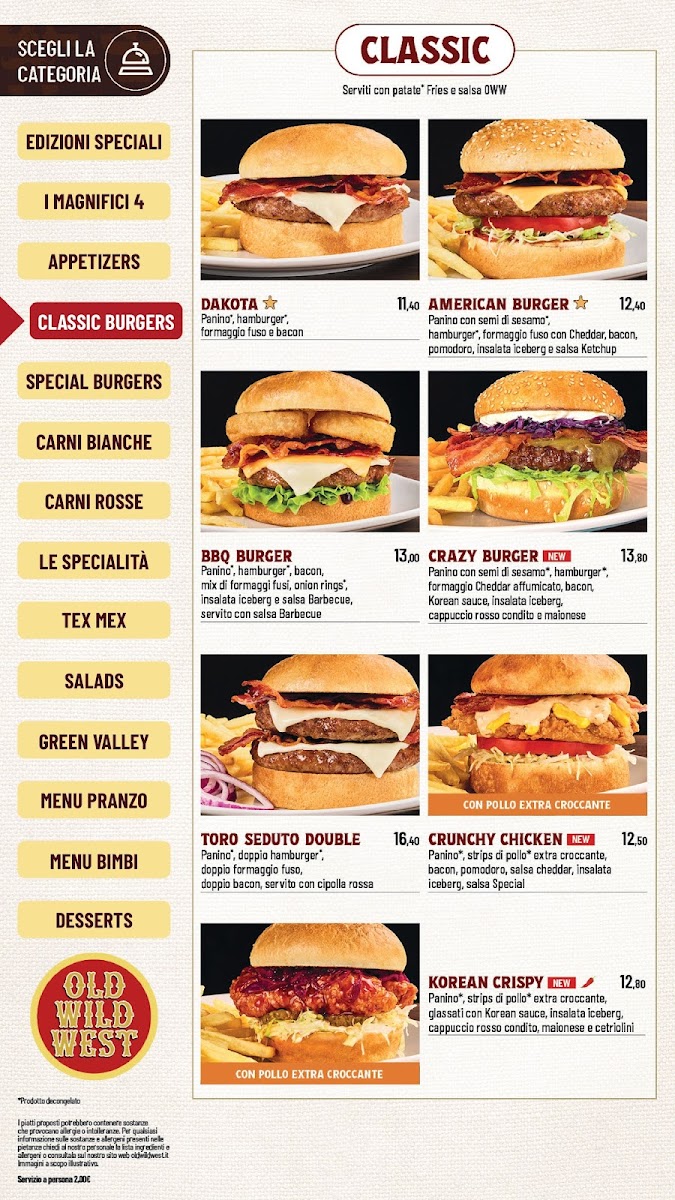Open the Carni Bianche category
The width and height of the screenshot is (675, 1200).
tap(94, 442)
